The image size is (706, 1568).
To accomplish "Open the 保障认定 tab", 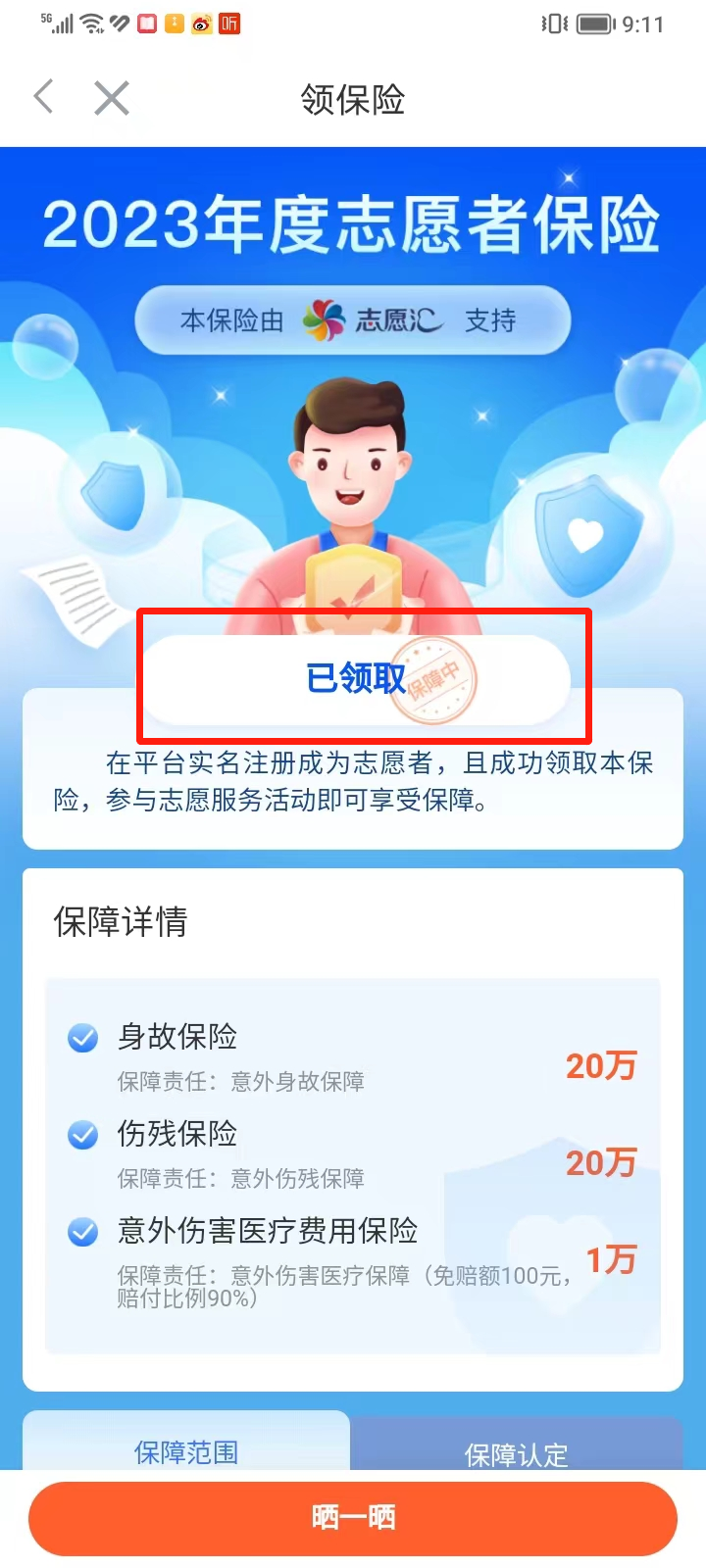I will pyautogui.click(x=517, y=1452).
